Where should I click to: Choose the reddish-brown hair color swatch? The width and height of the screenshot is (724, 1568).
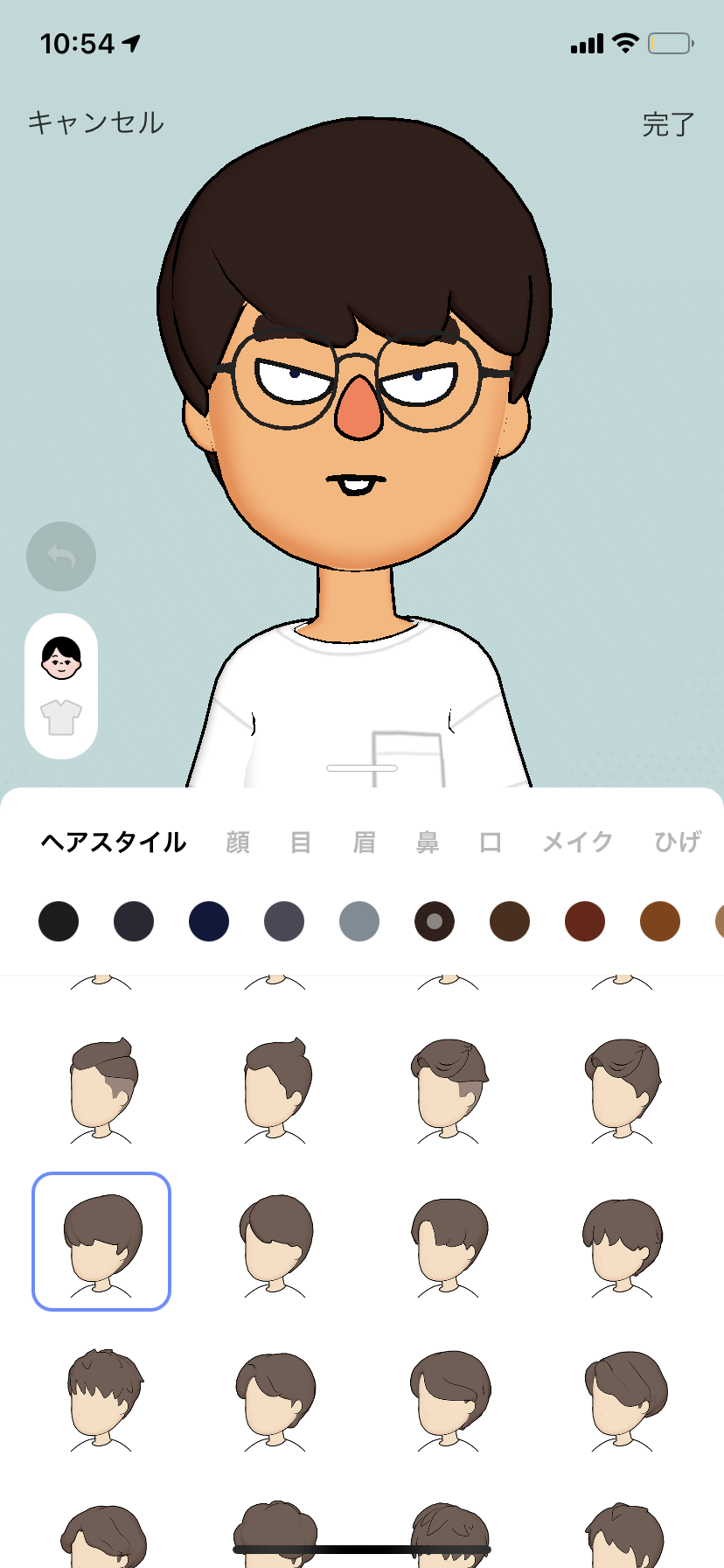click(585, 922)
